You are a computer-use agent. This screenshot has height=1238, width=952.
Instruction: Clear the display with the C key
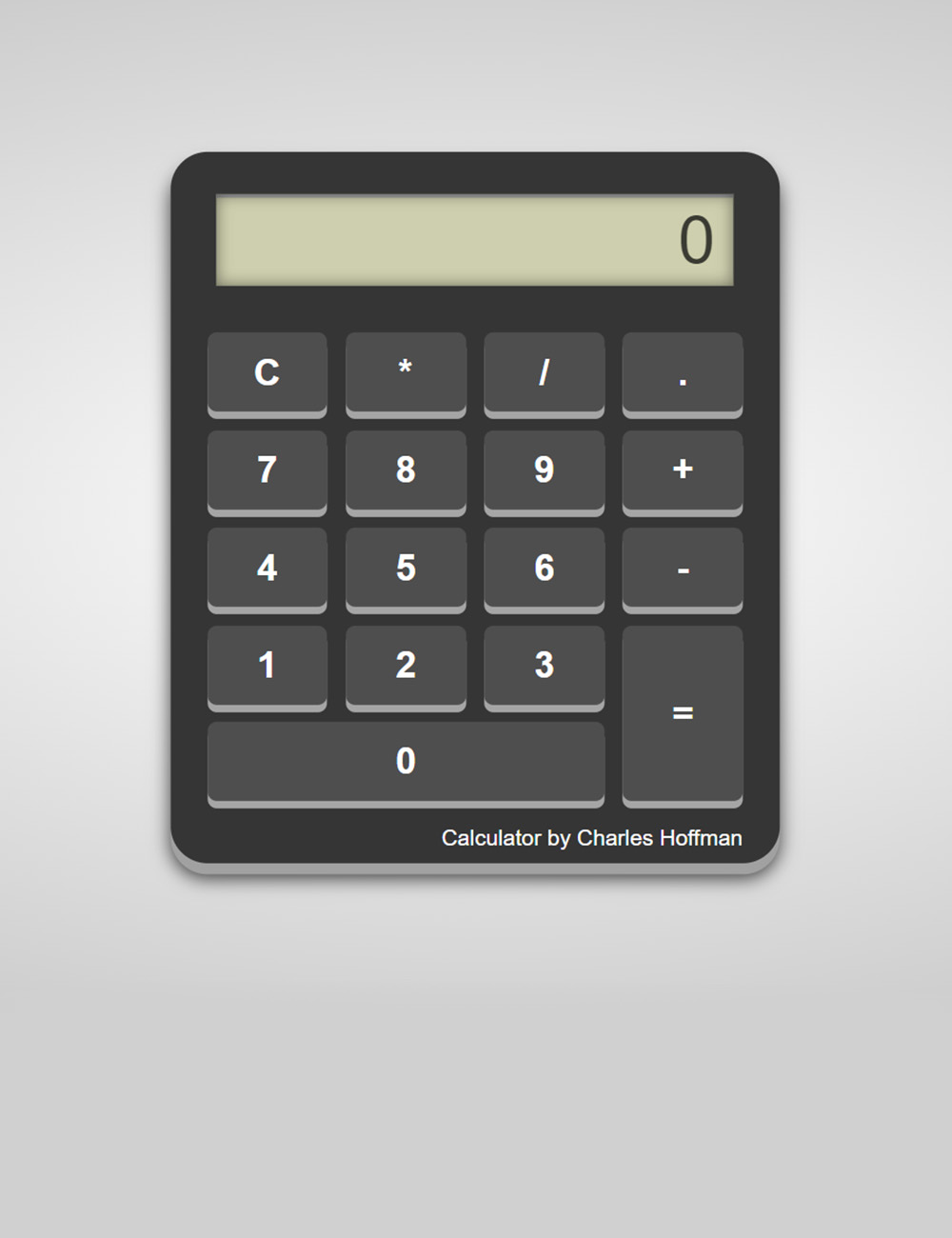(268, 372)
